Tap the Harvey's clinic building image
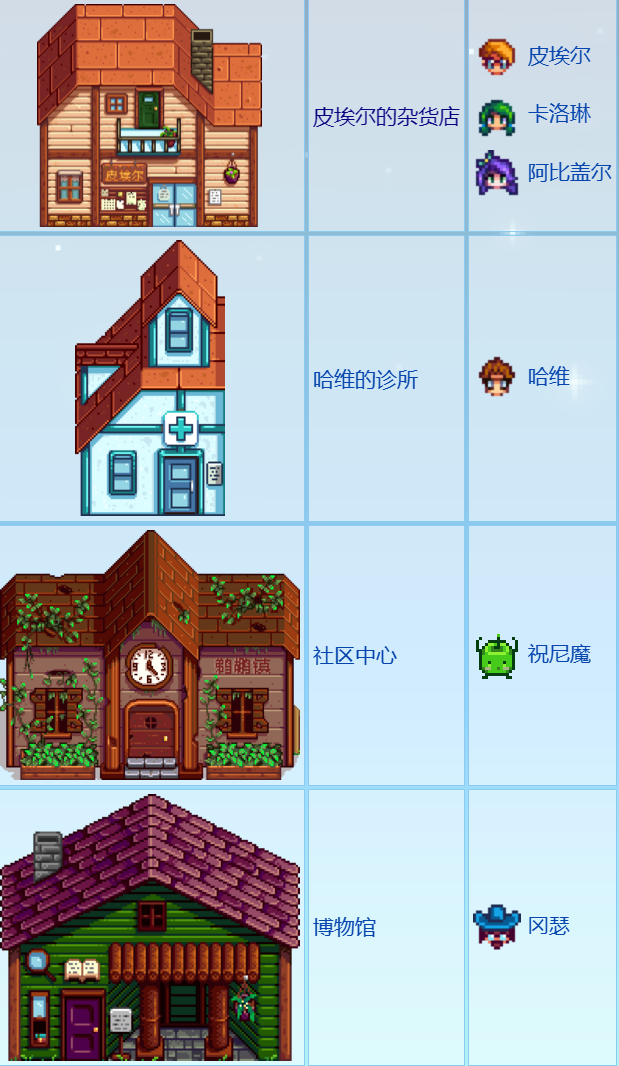619x1066 pixels. [150, 380]
